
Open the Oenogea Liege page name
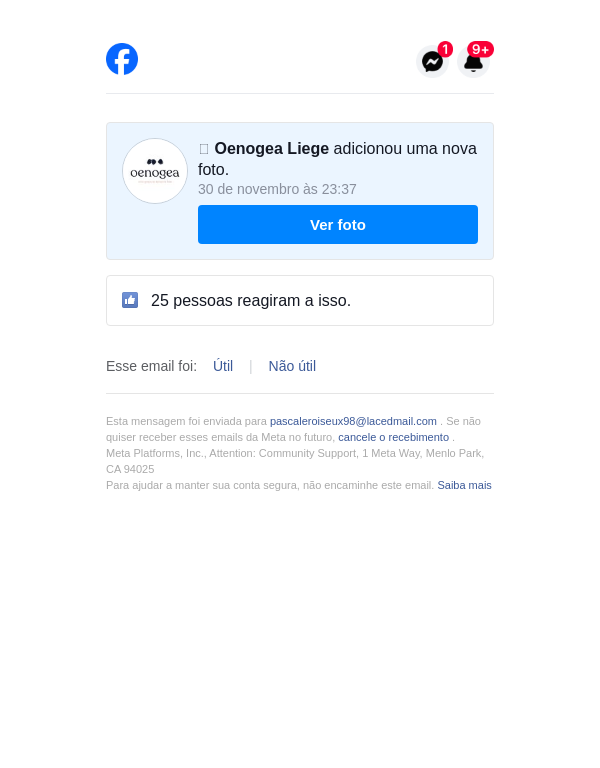click(271, 149)
